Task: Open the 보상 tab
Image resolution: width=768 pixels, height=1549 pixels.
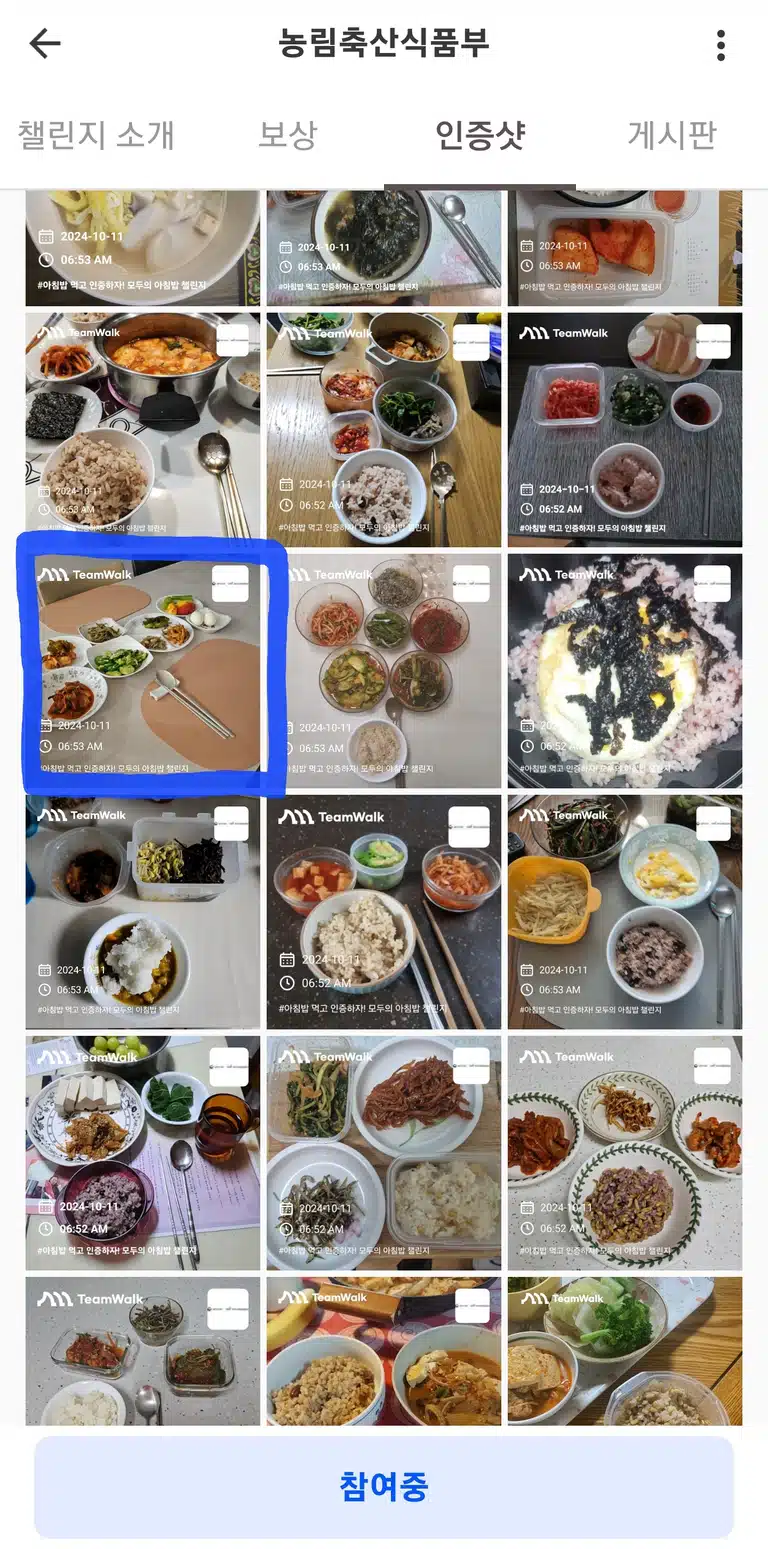Action: (x=288, y=135)
